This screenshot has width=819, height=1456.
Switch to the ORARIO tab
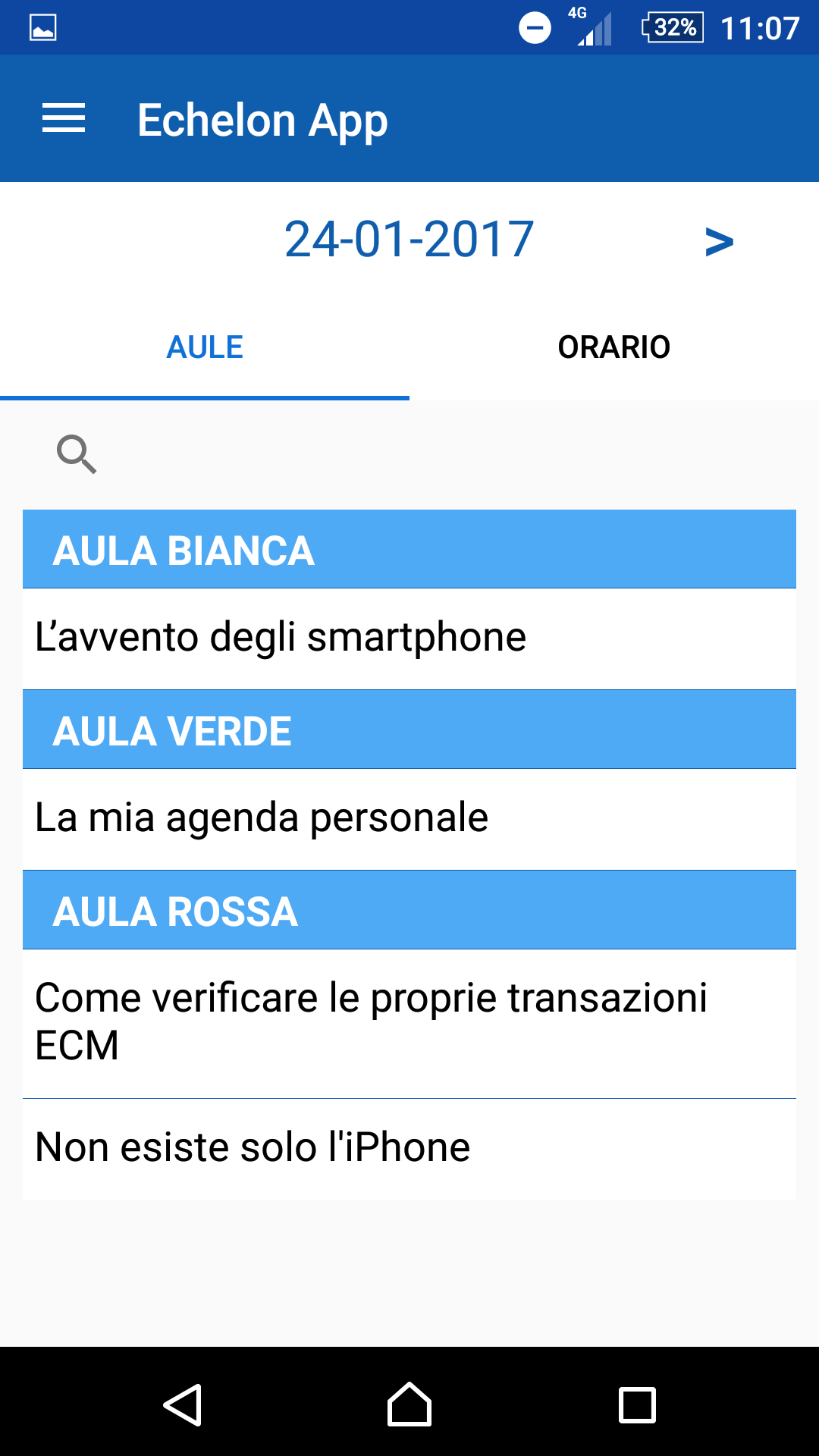tap(614, 347)
